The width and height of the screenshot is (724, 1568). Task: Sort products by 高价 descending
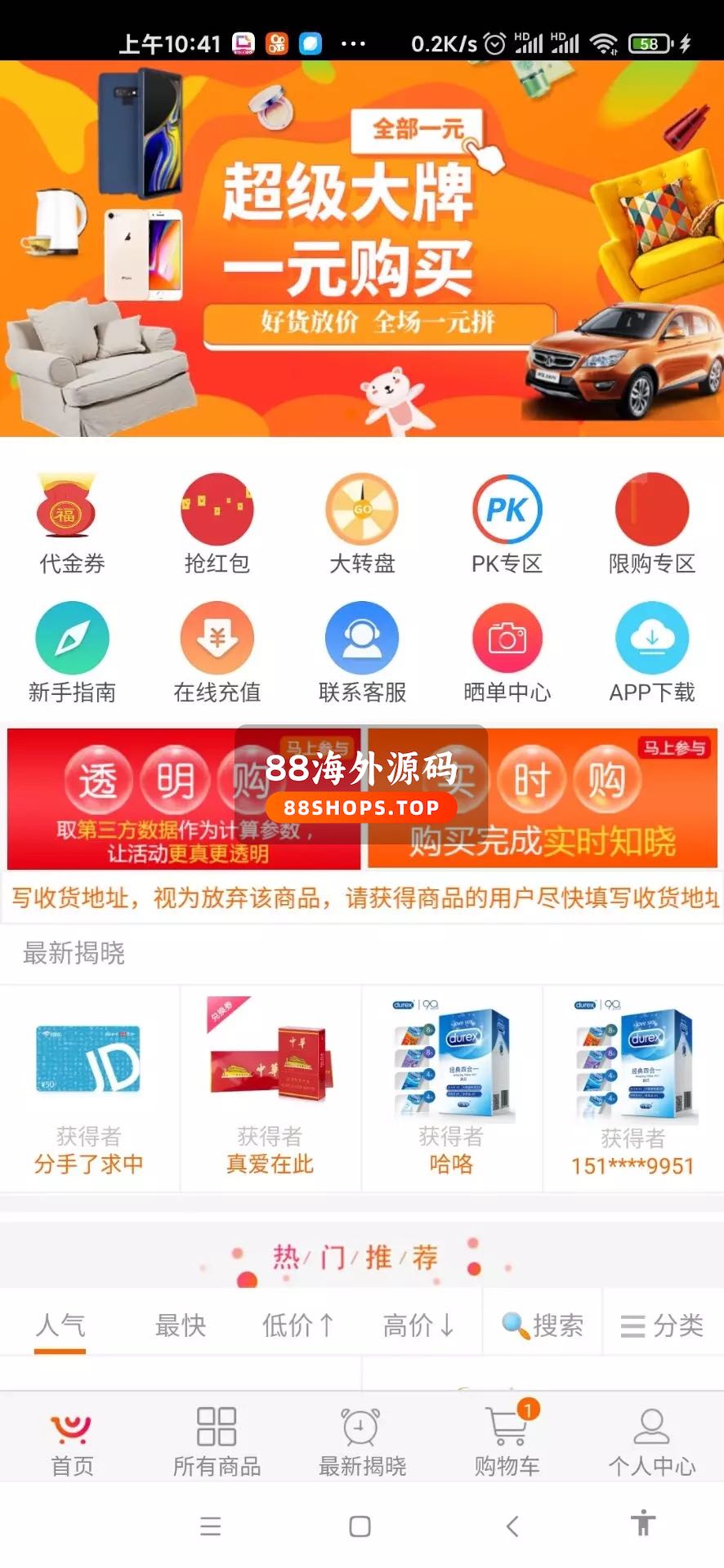(x=418, y=1325)
